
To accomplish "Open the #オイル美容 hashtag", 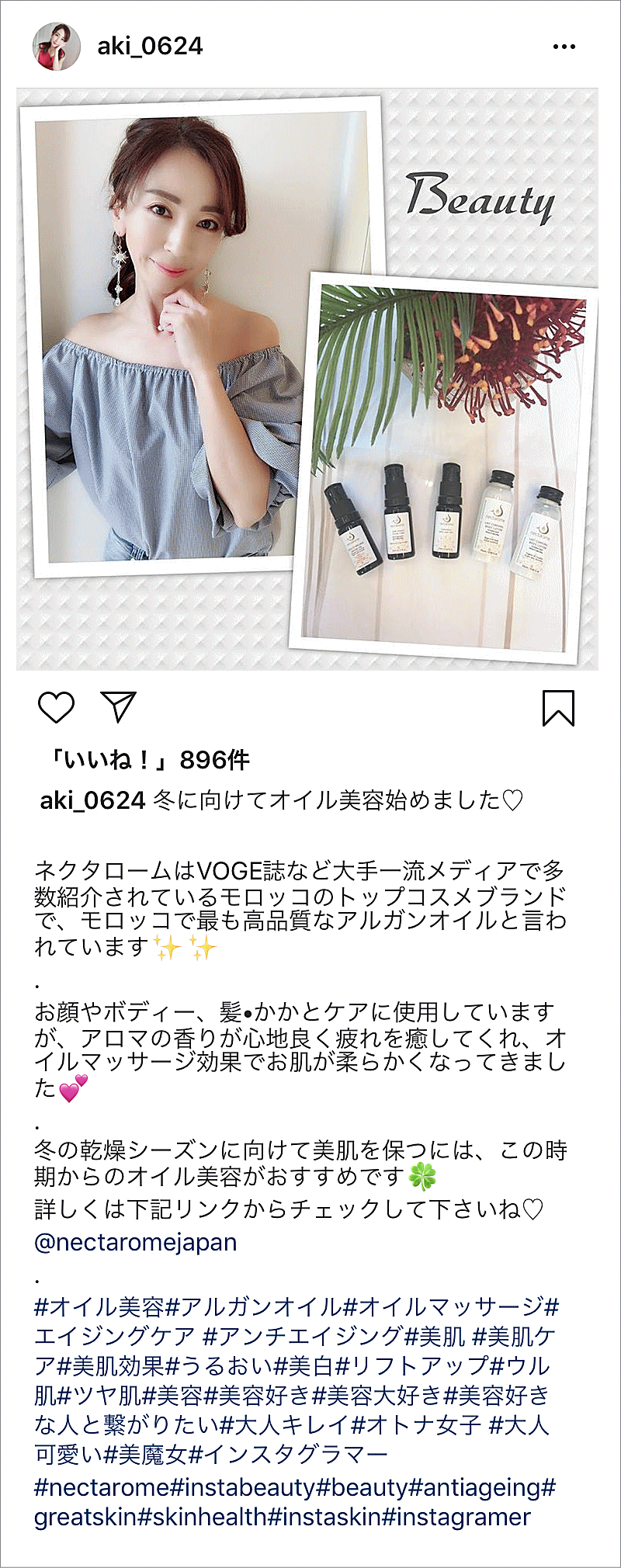I will pyautogui.click(x=100, y=1307).
